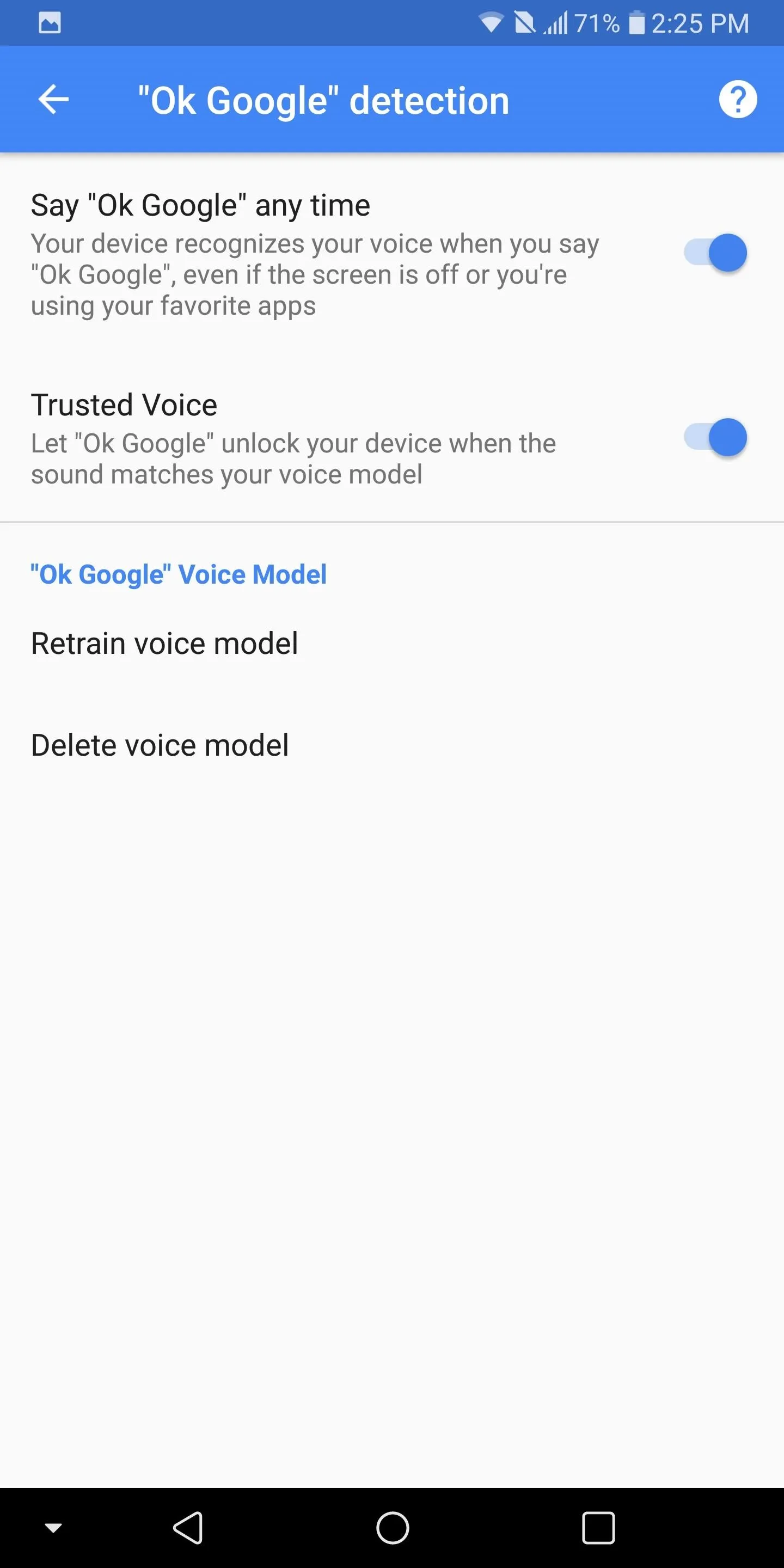Tap the system home button

click(x=393, y=1528)
